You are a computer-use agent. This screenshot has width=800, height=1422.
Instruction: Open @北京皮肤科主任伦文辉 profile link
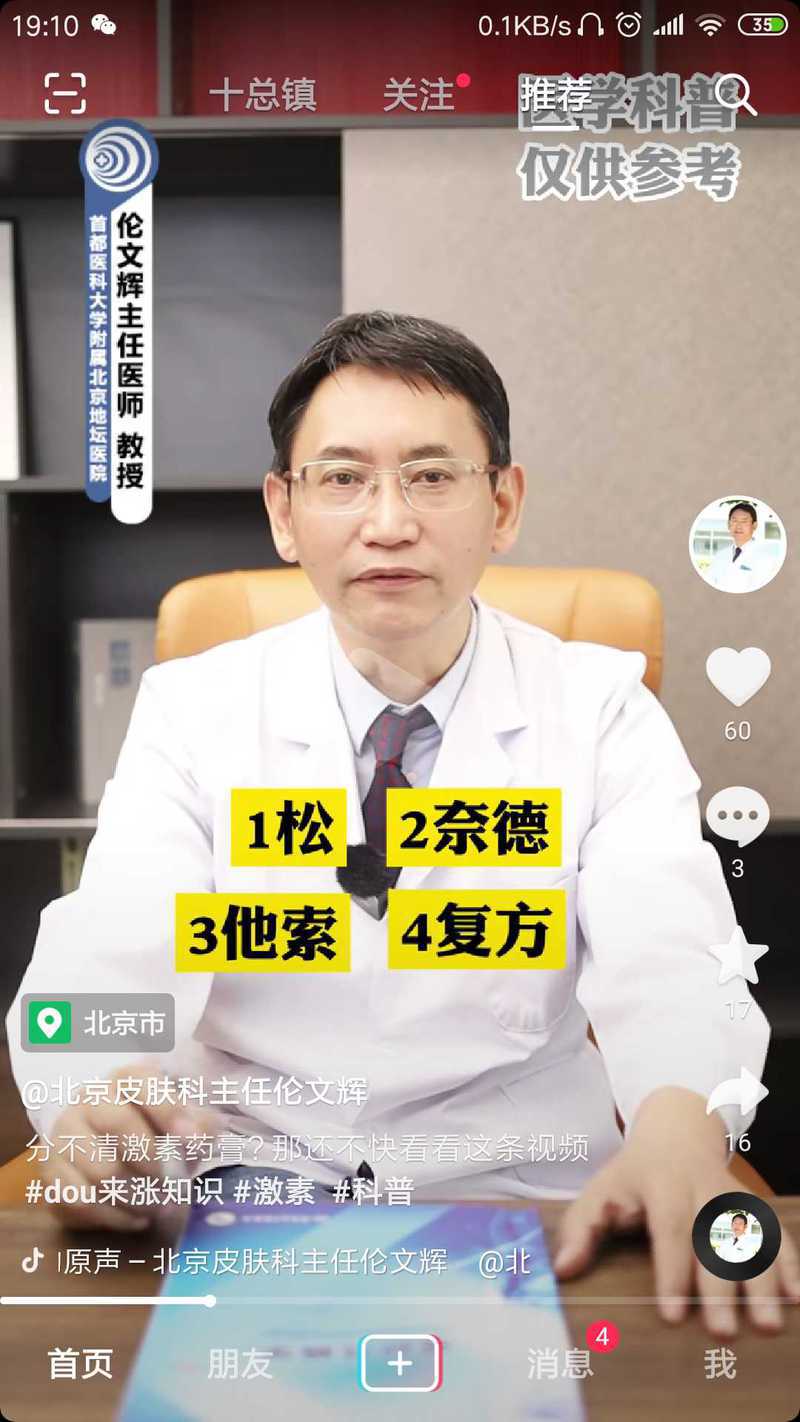(x=195, y=1092)
